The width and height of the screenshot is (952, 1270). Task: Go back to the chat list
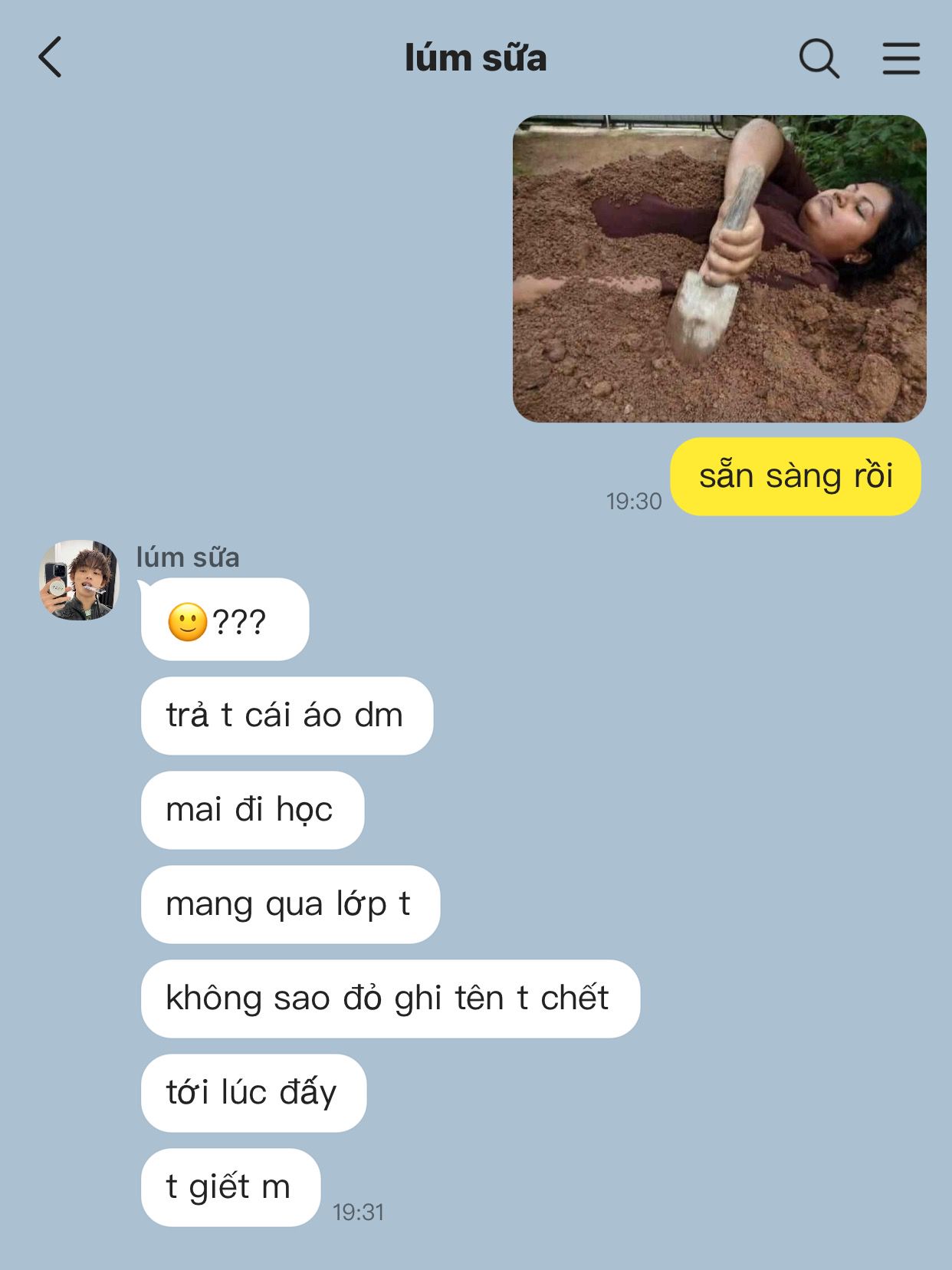(x=50, y=58)
